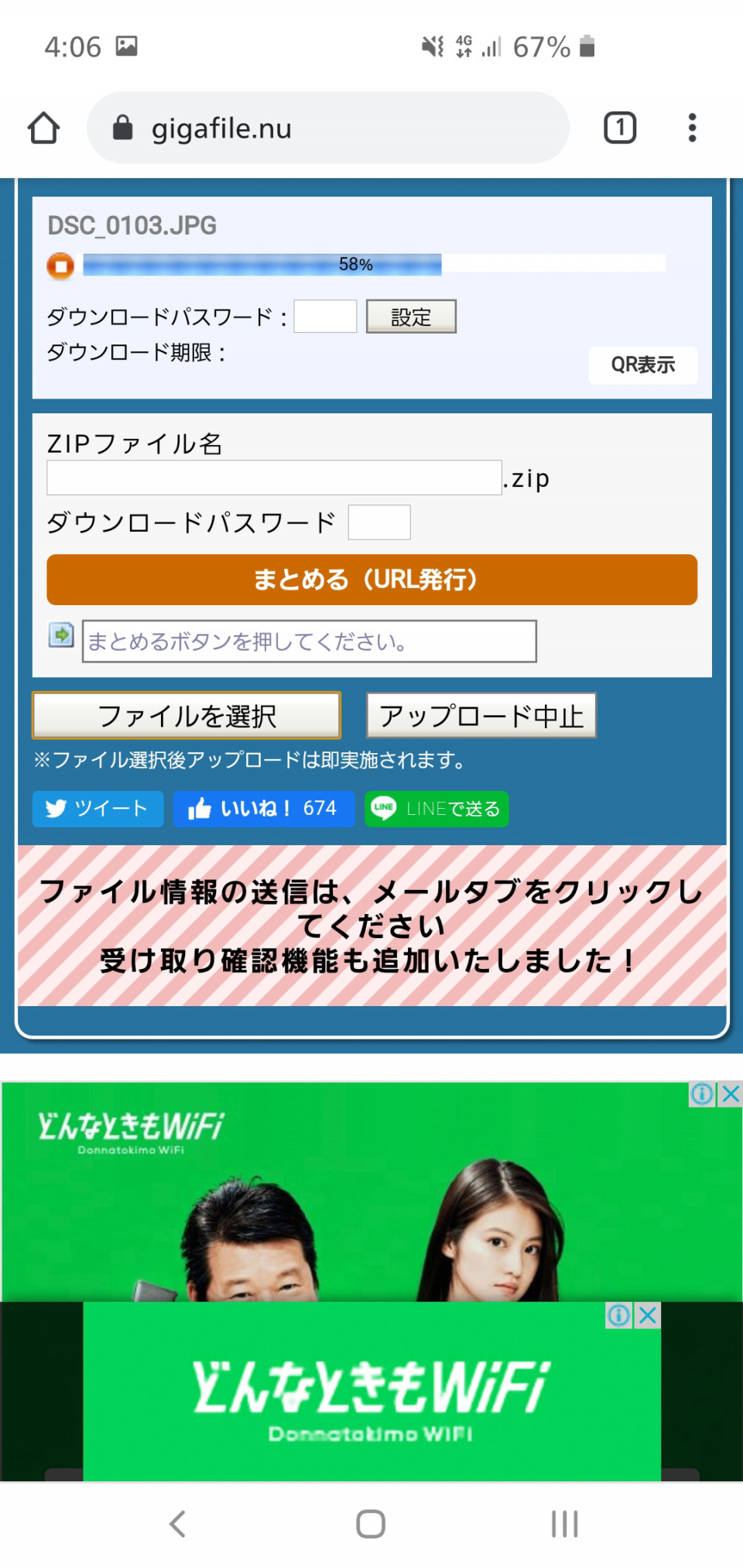Tap the gigafile.nu address bar
The image size is (743, 1568).
328,128
